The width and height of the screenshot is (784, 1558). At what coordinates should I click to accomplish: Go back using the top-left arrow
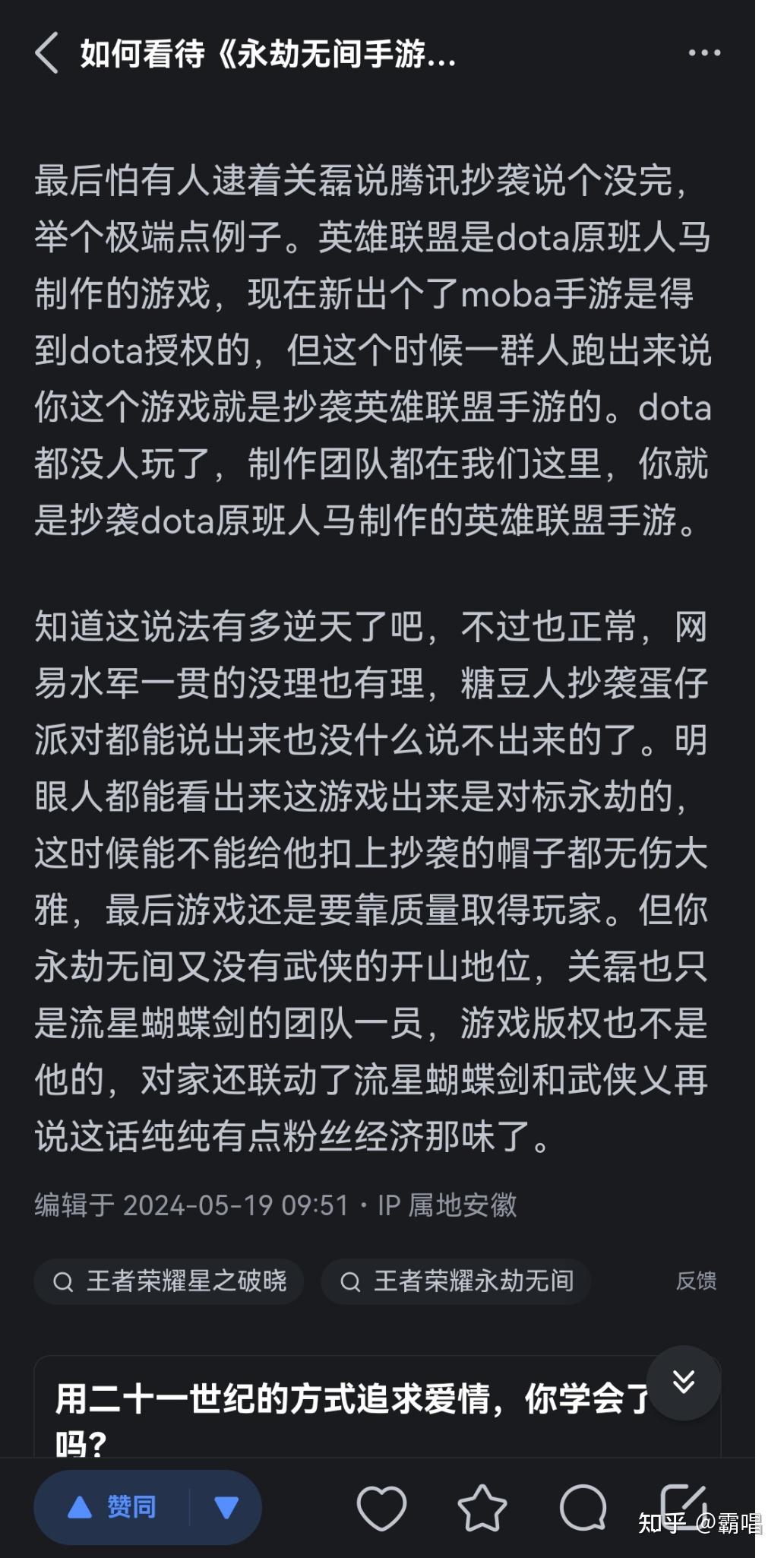coord(47,53)
